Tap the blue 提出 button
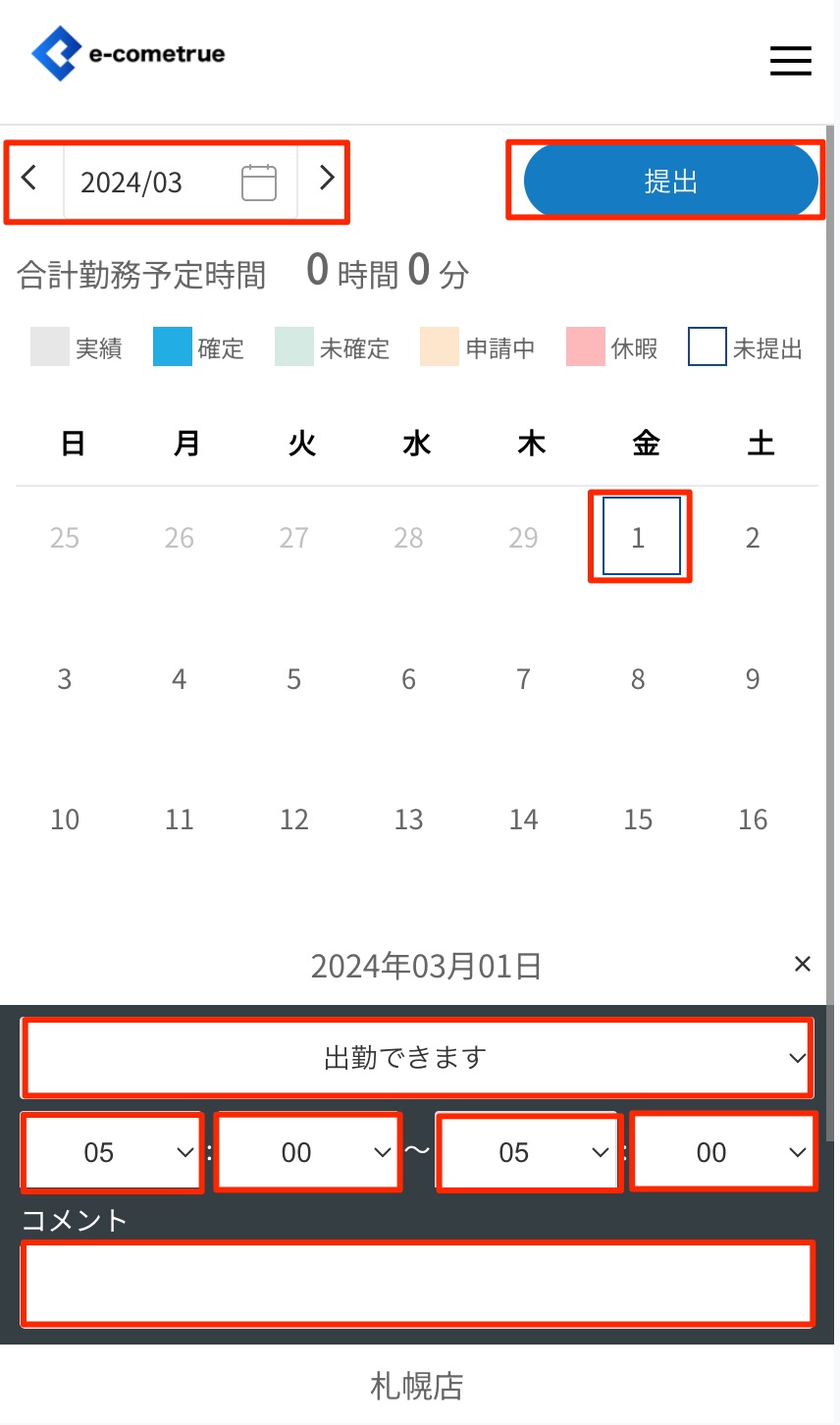Image resolution: width=840 pixels, height=1425 pixels. point(670,182)
